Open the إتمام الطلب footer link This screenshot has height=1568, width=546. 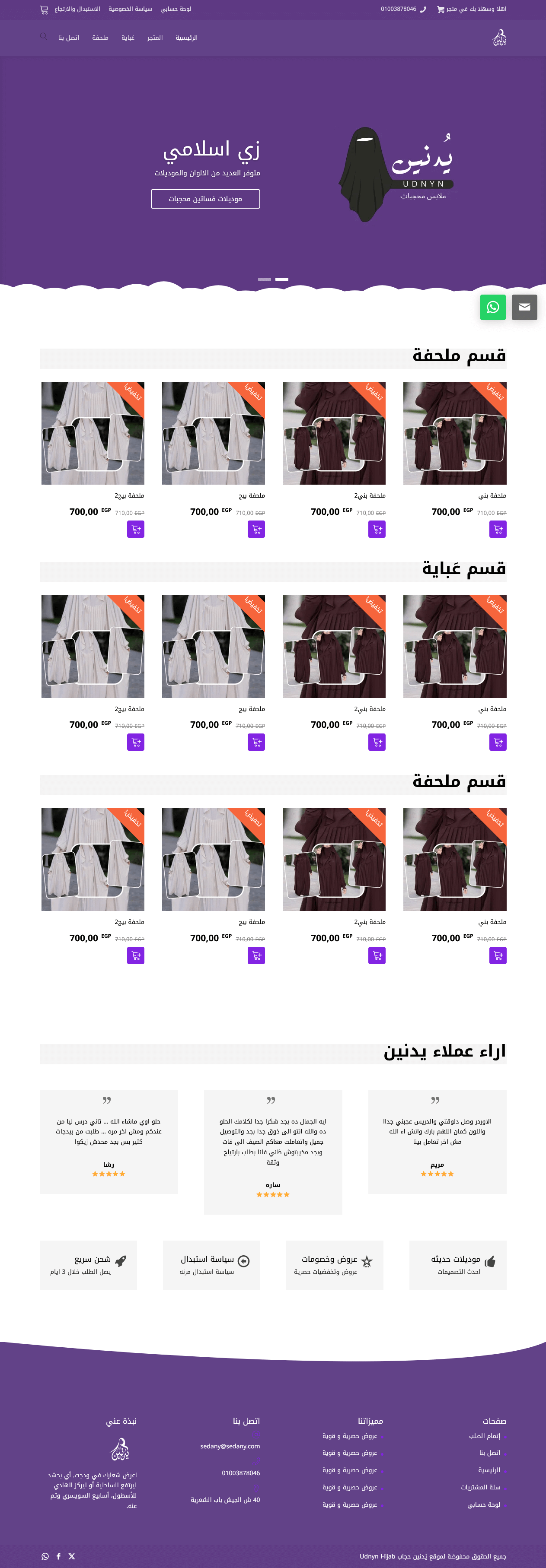coord(485,1436)
